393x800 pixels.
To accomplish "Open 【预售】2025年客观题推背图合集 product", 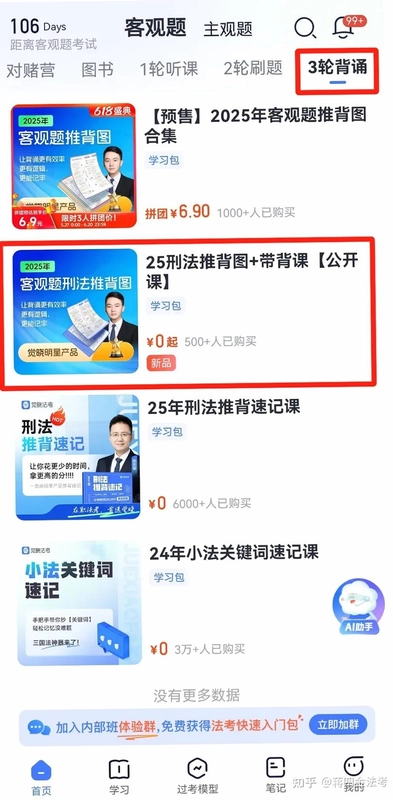I will click(x=196, y=166).
